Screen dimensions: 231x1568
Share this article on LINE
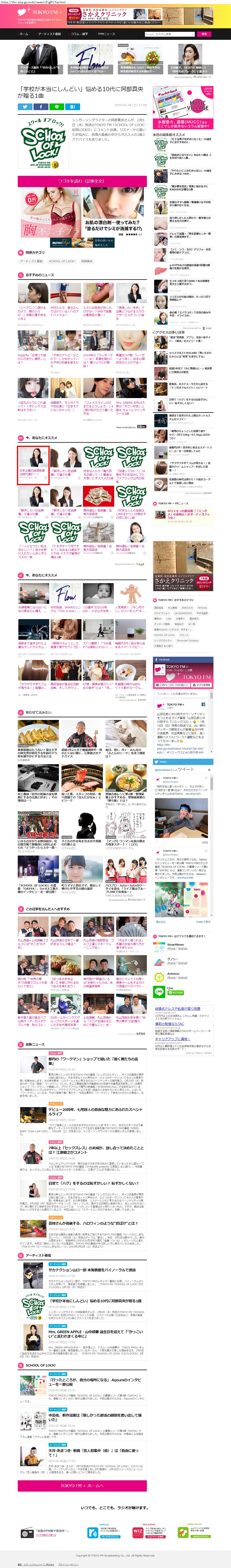click(56, 106)
